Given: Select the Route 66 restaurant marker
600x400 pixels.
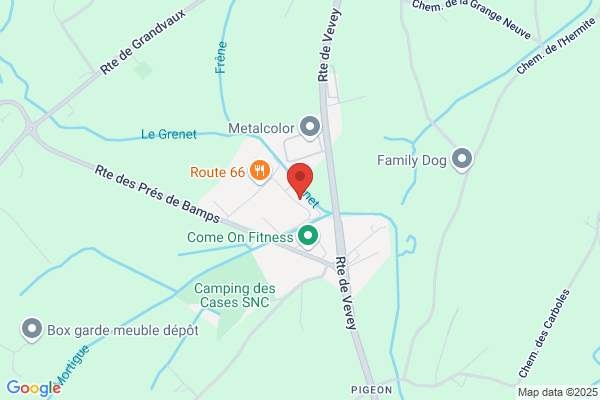Looking at the screenshot, I should [260, 171].
